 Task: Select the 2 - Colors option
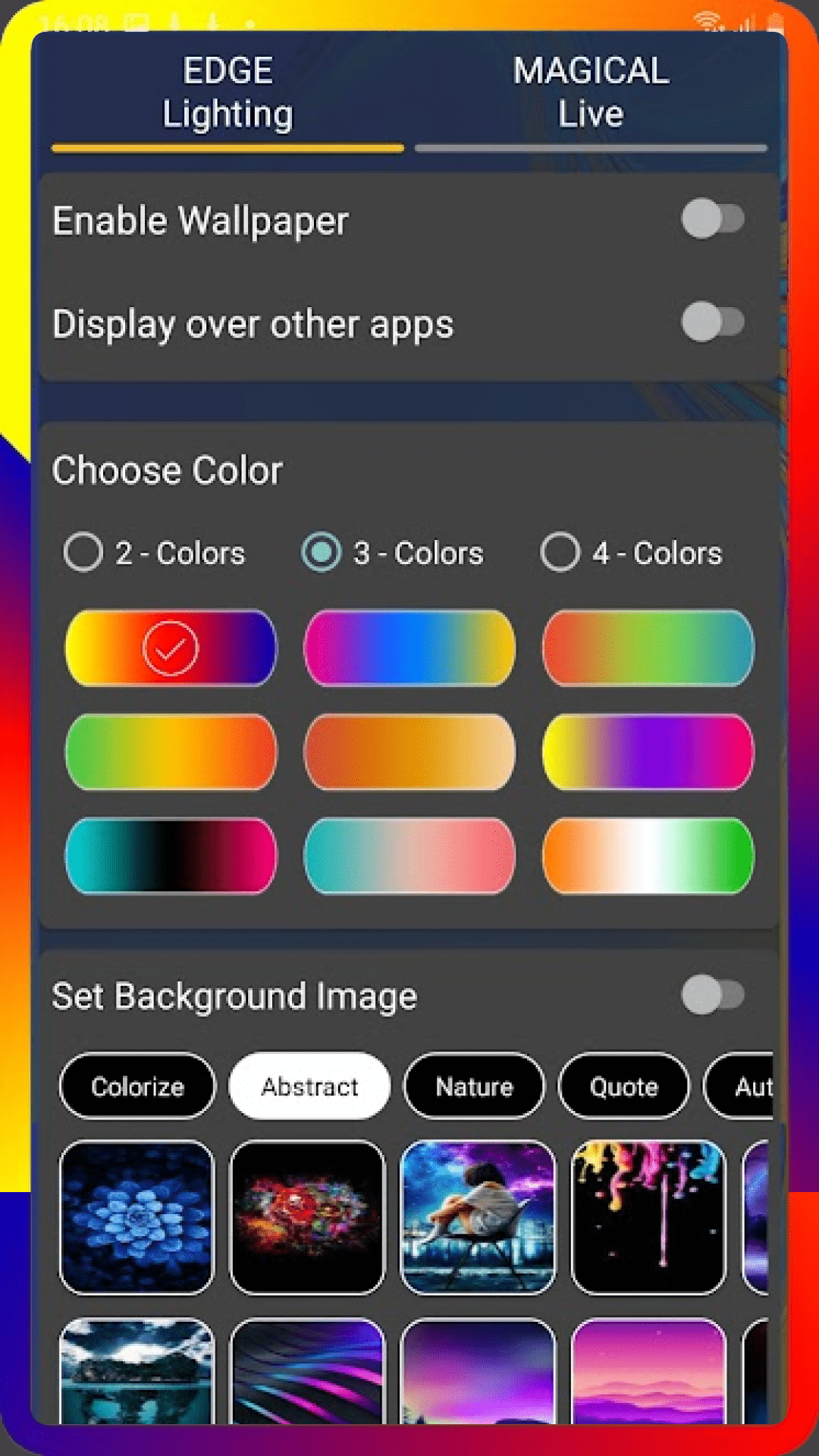click(83, 552)
